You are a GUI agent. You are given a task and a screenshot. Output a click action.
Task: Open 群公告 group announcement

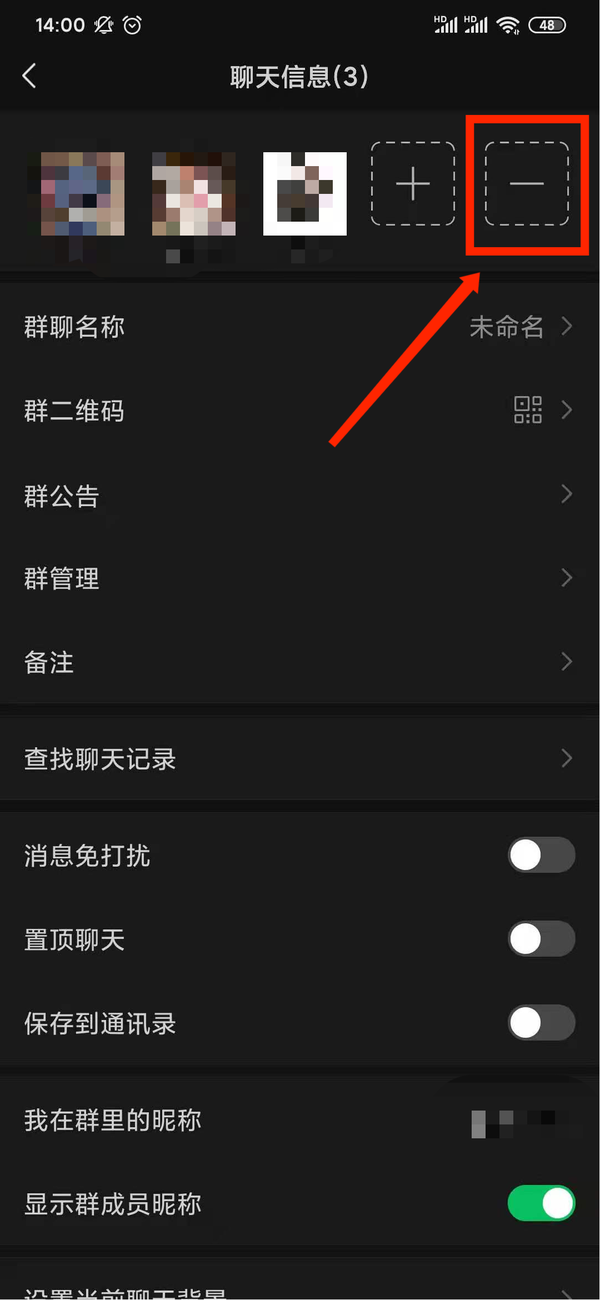[x=300, y=494]
